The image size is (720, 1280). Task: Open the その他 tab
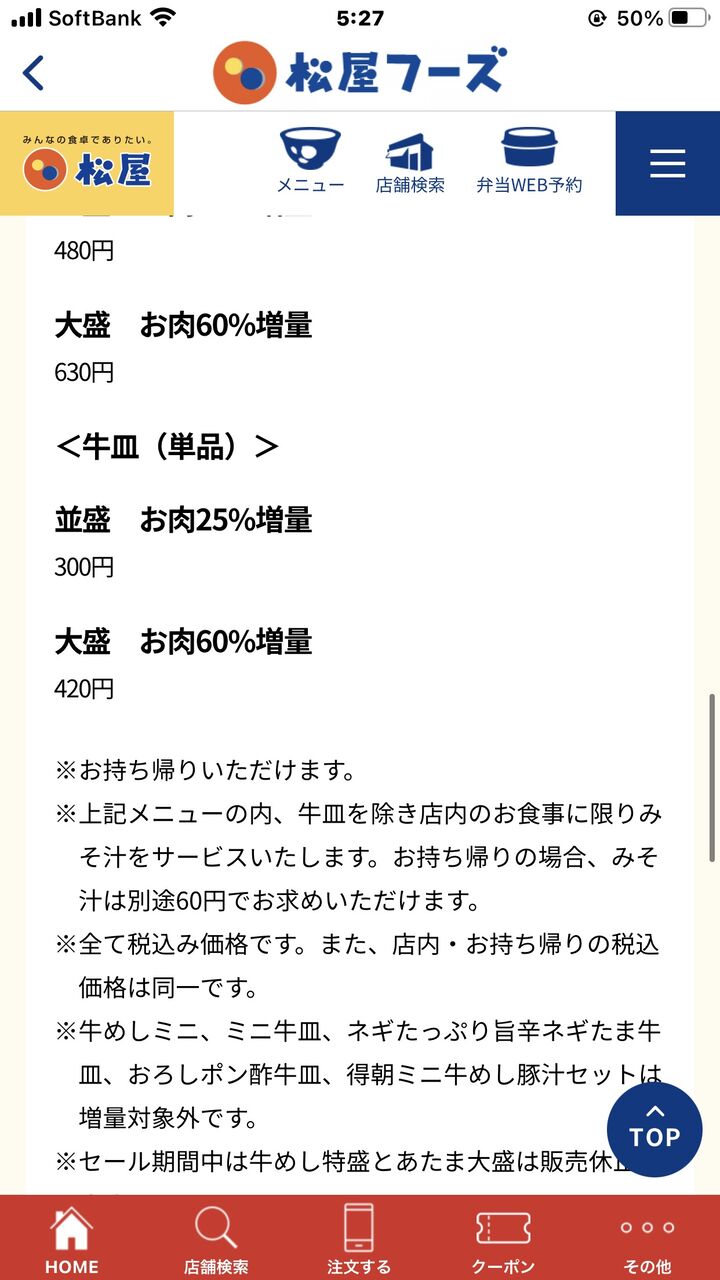tap(647, 1238)
